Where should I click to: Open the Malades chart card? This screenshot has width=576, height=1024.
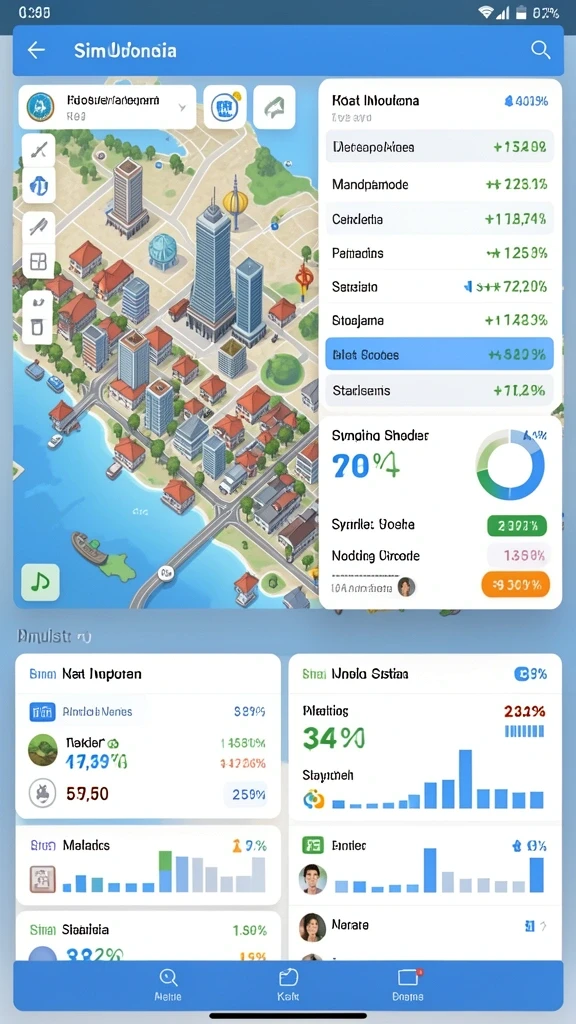tap(148, 865)
